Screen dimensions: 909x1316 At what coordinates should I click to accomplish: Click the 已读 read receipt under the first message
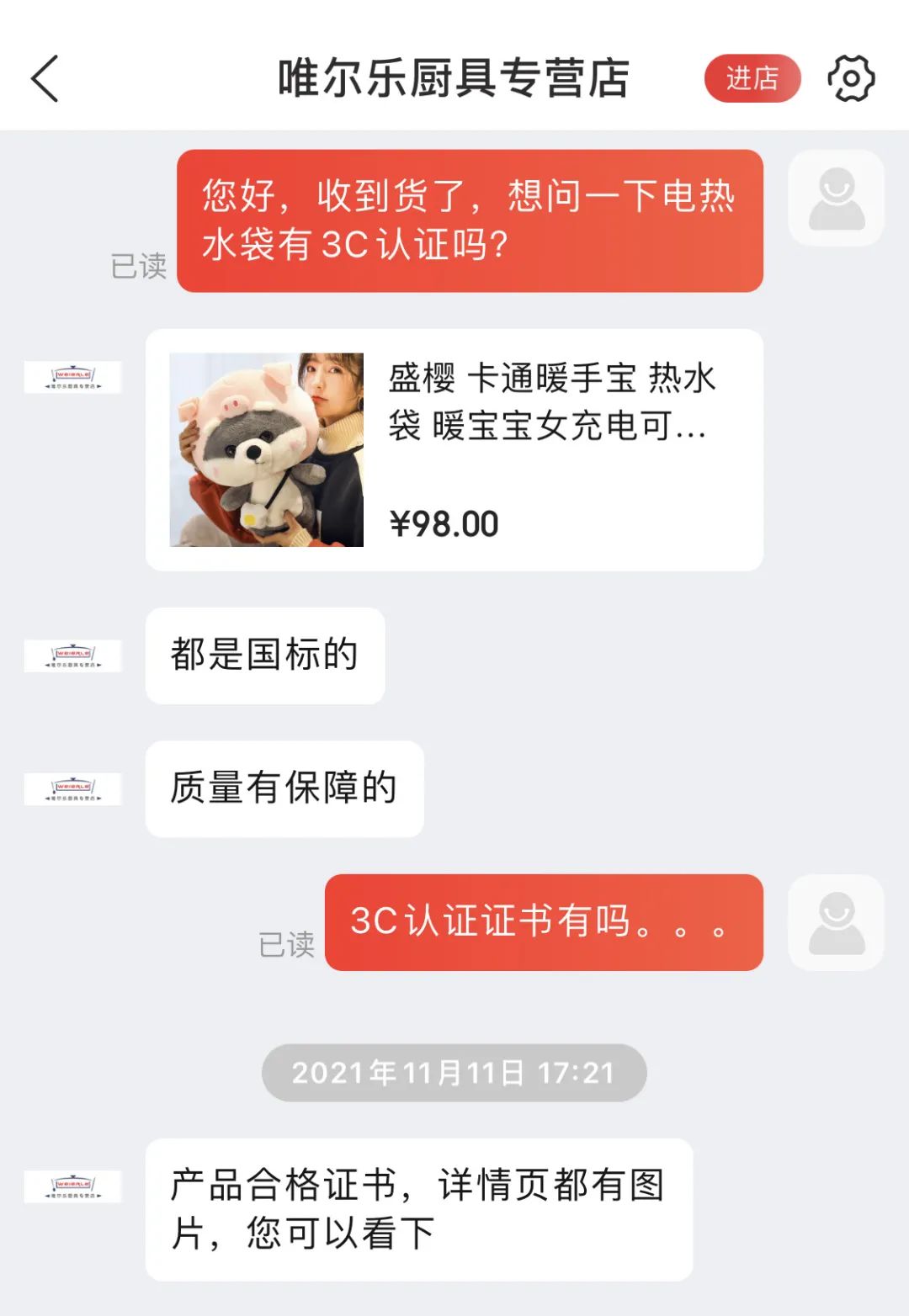pyautogui.click(x=139, y=268)
